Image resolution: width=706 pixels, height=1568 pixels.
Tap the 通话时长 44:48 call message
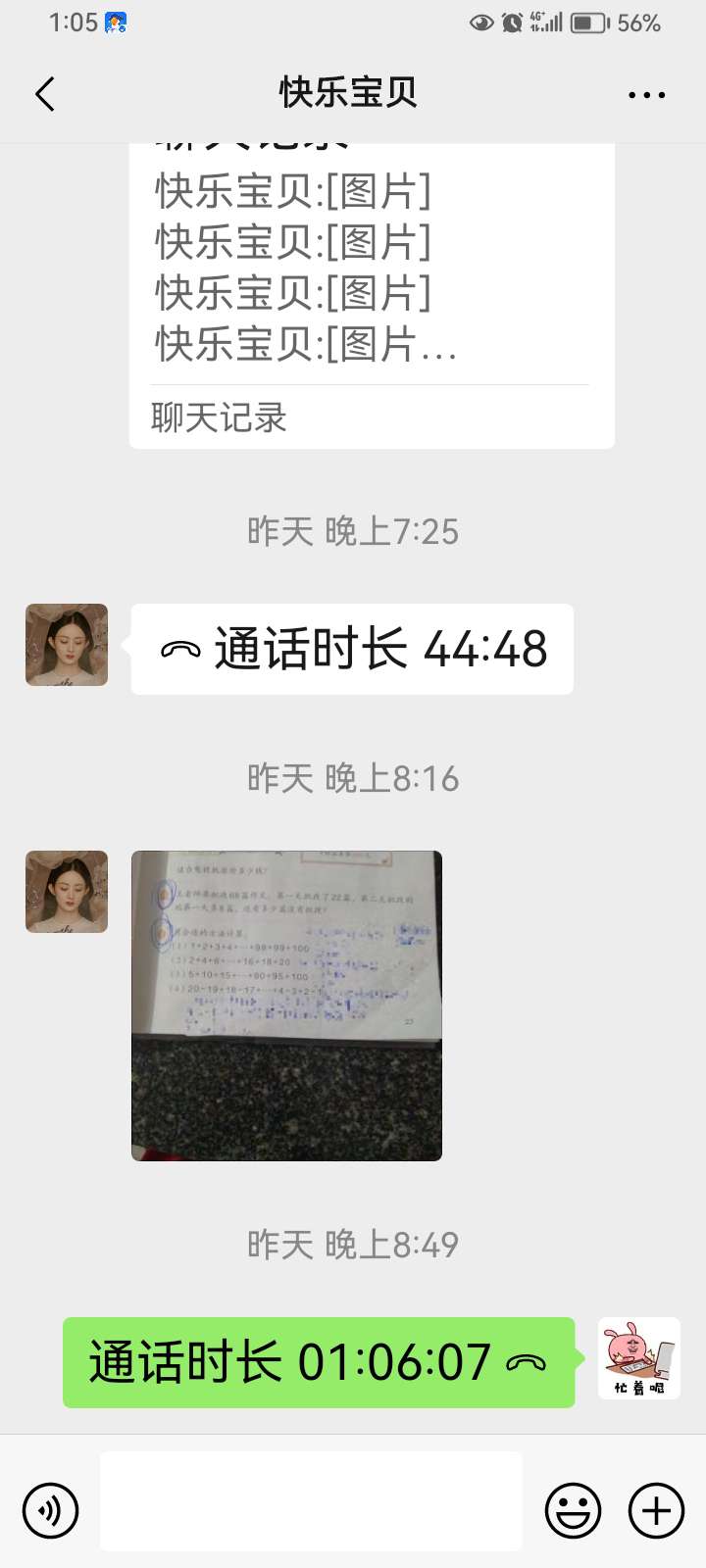click(x=352, y=649)
